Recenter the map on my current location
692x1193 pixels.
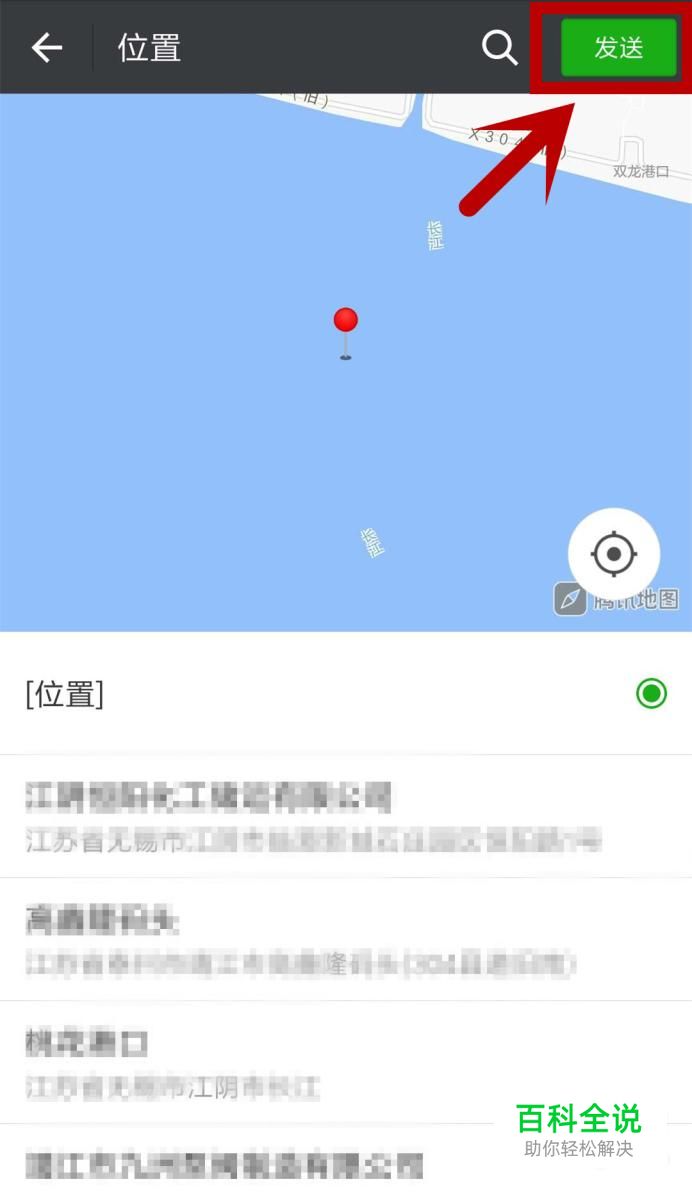(x=613, y=553)
